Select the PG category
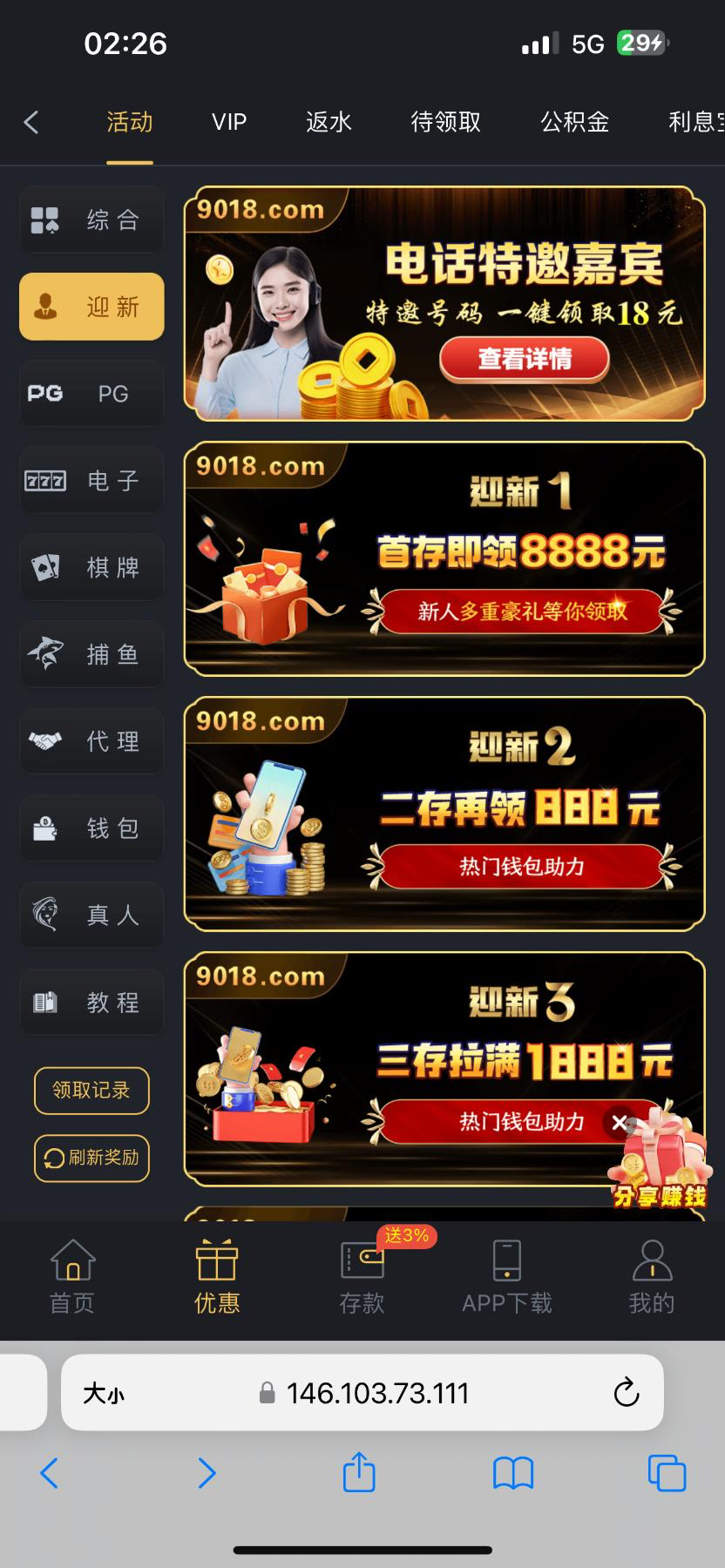This screenshot has height=1568, width=725. (x=91, y=394)
